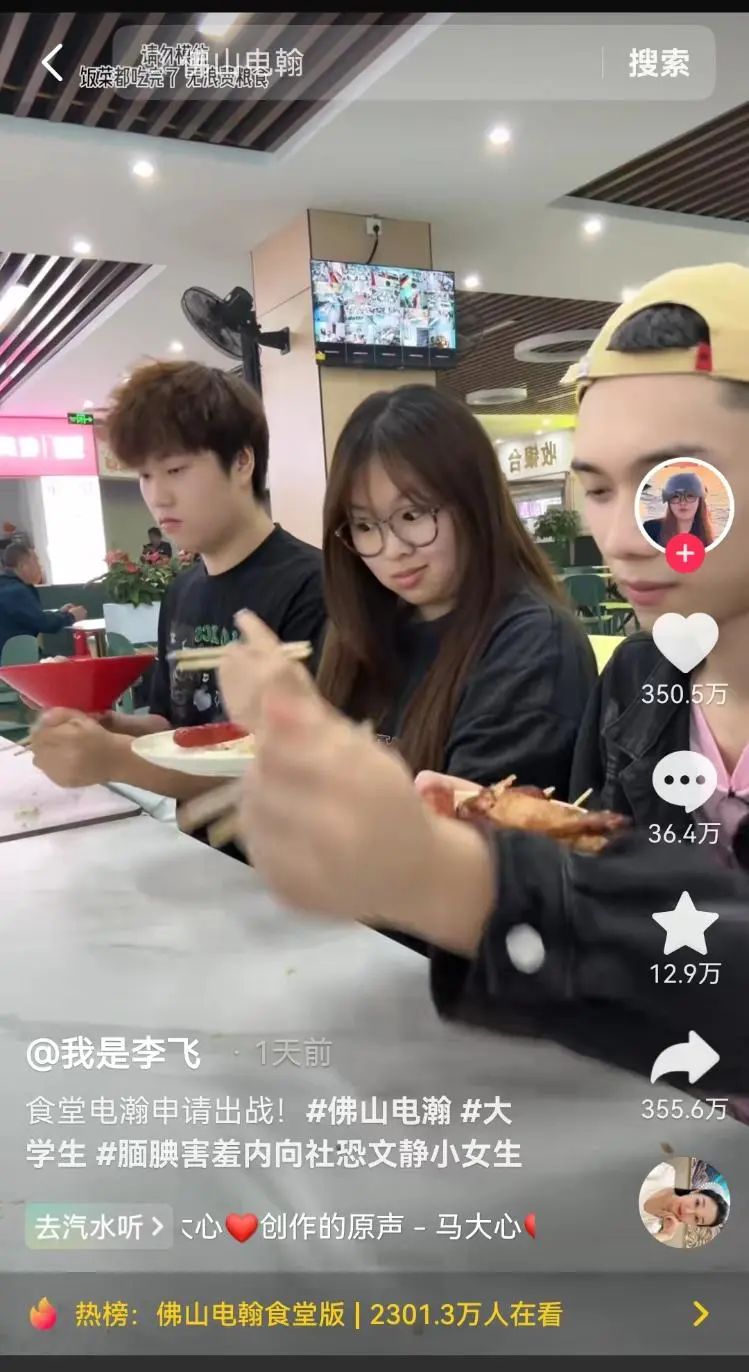
Task: Go back using the top-left arrow
Action: [52, 62]
